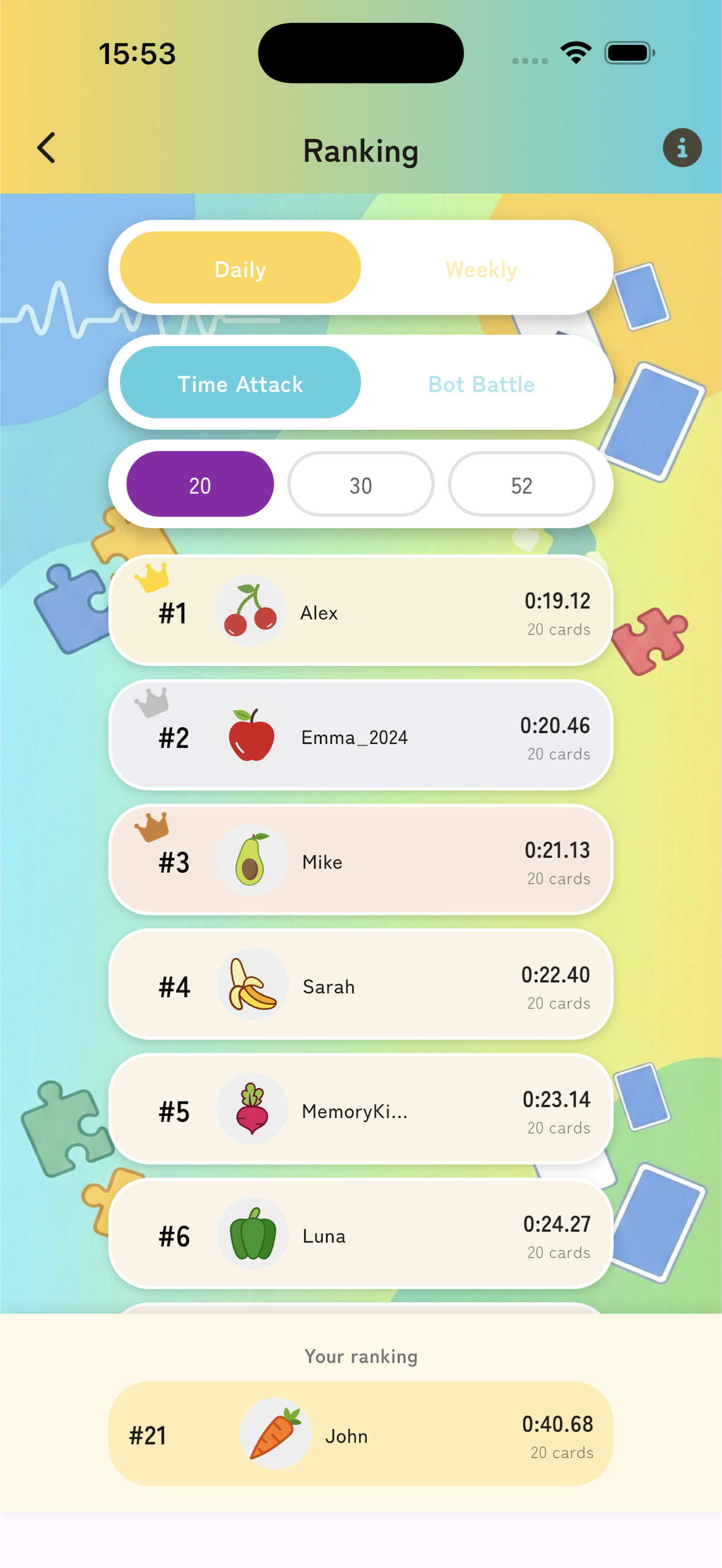View Emma_2024's ranking entry
The width and height of the screenshot is (722, 1568).
(360, 736)
